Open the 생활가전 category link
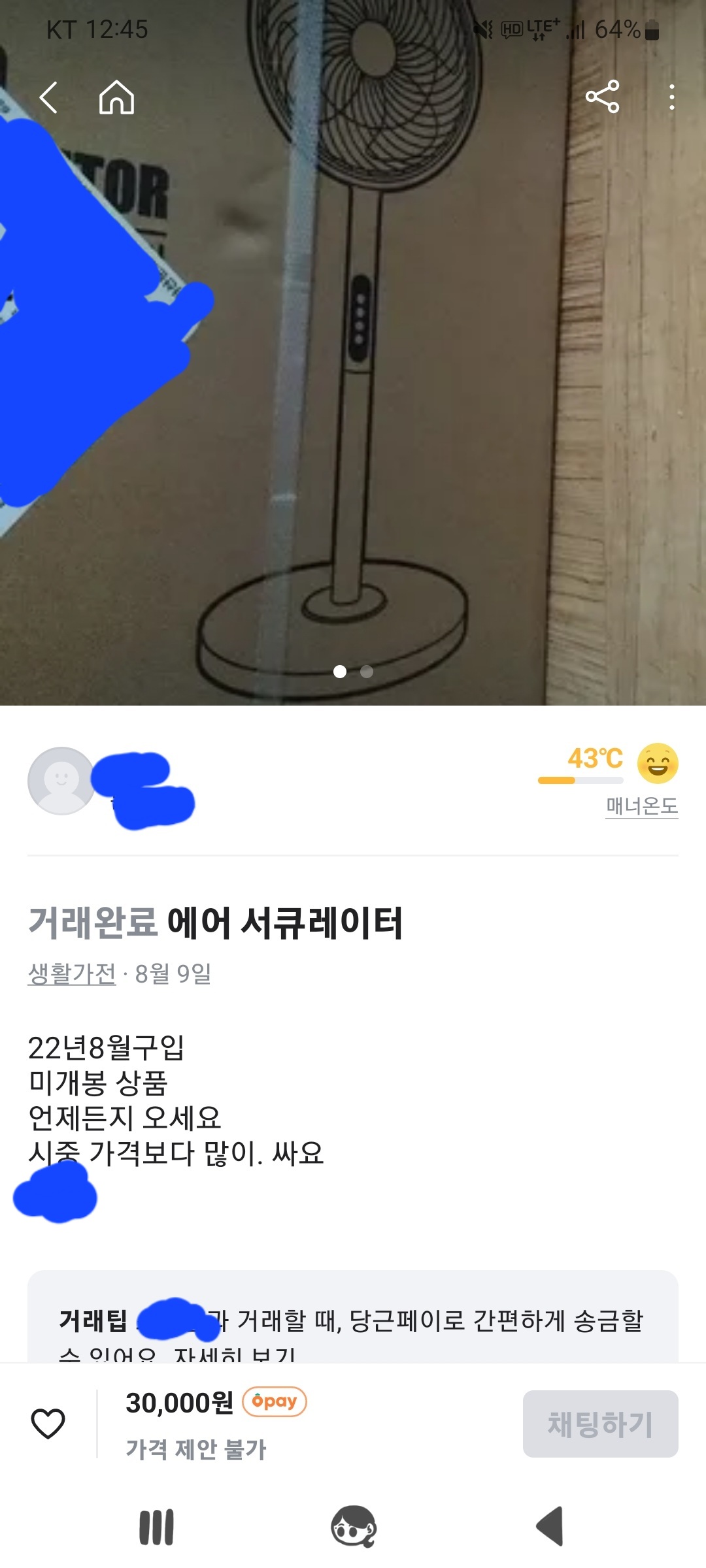The height and width of the screenshot is (1568, 706). tap(72, 974)
